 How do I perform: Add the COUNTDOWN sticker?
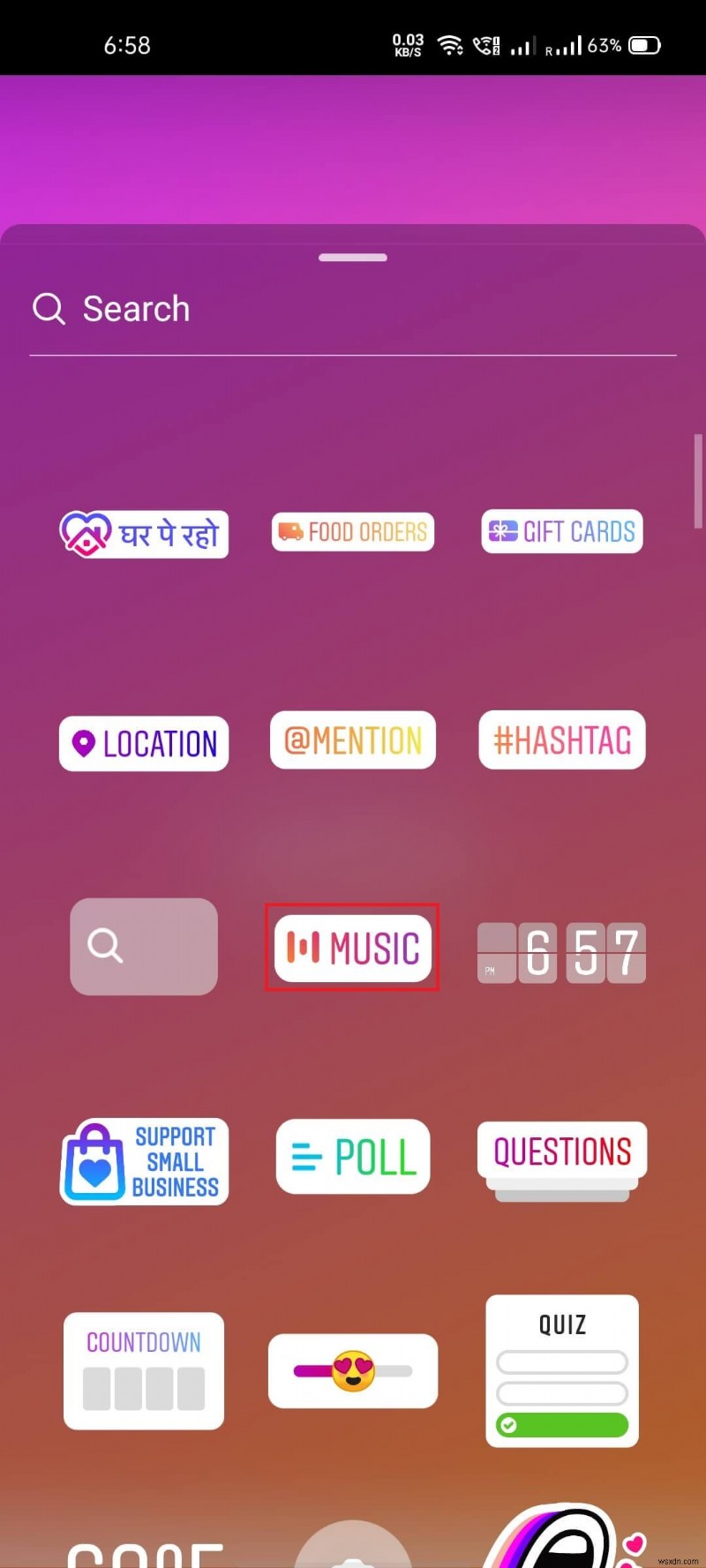point(143,1370)
